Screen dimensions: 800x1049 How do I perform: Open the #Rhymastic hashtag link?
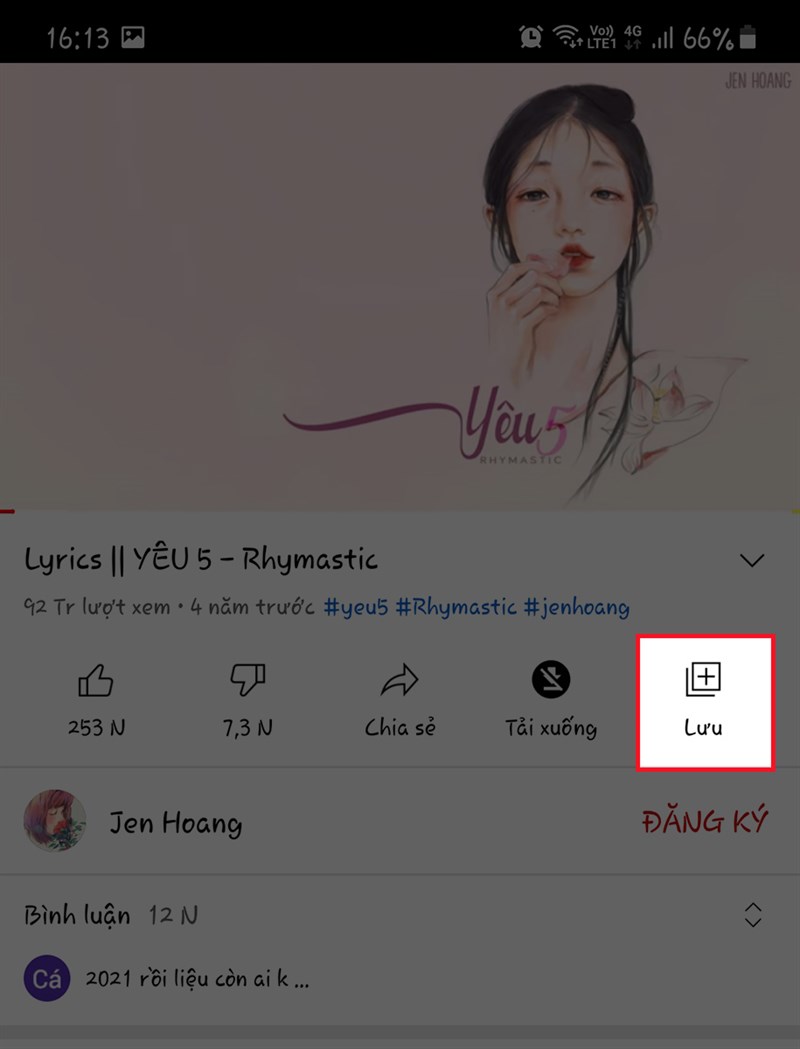click(x=456, y=607)
